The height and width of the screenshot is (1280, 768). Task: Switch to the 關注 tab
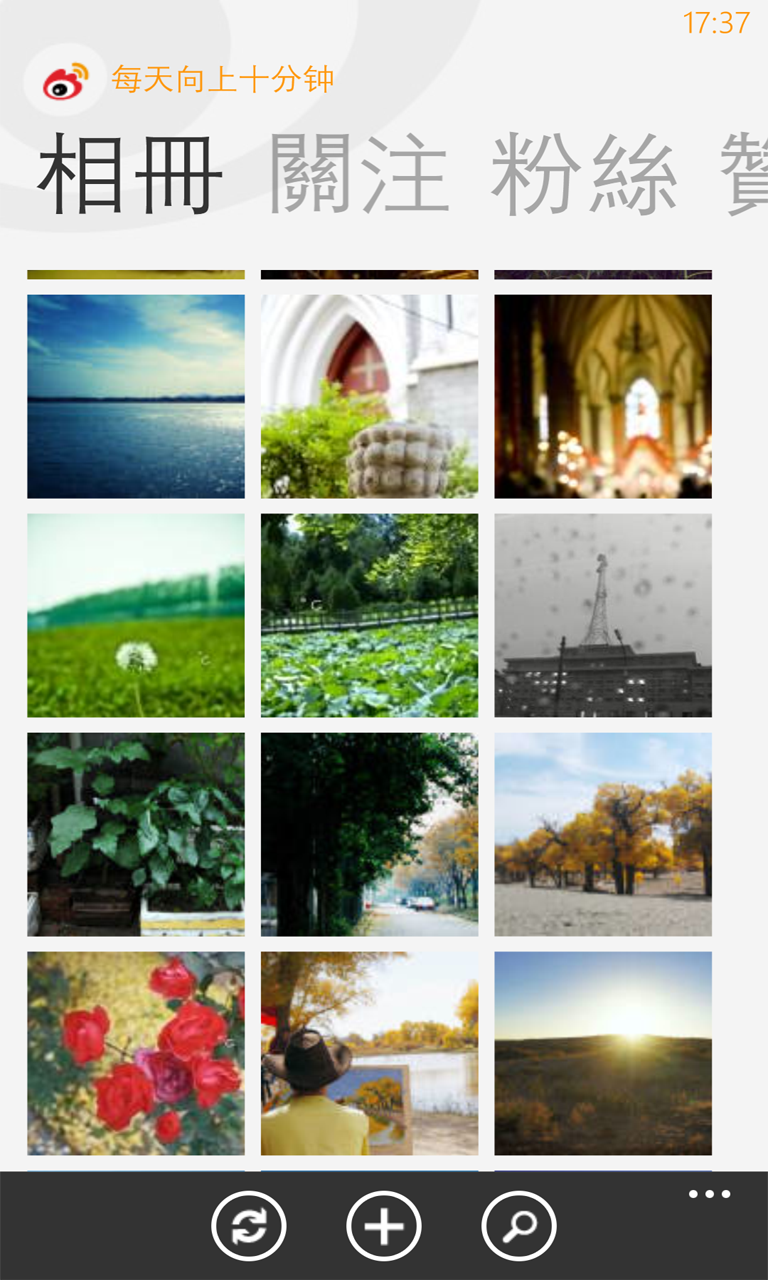coord(358,174)
